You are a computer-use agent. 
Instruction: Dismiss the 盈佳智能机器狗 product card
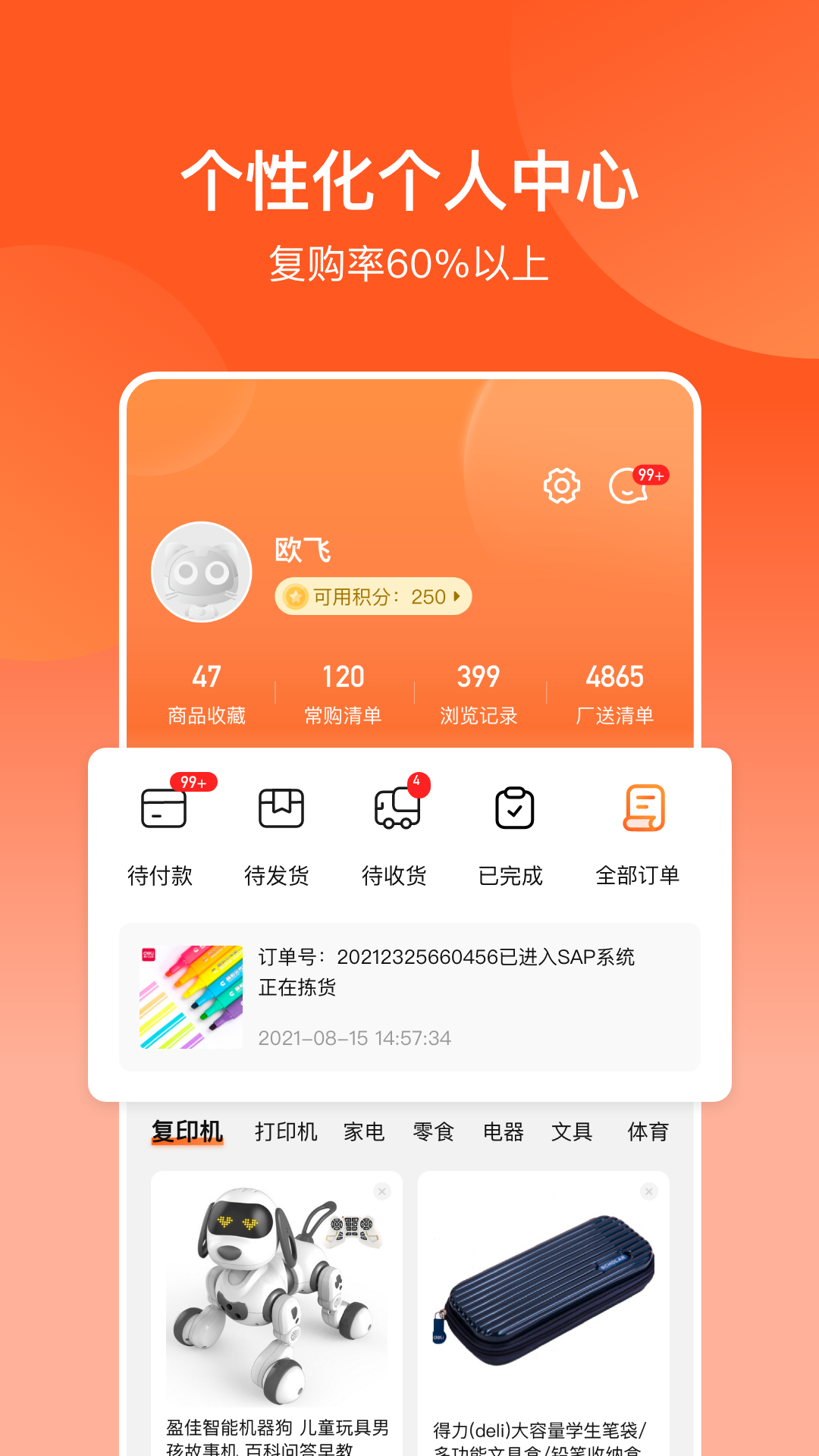click(x=383, y=1191)
